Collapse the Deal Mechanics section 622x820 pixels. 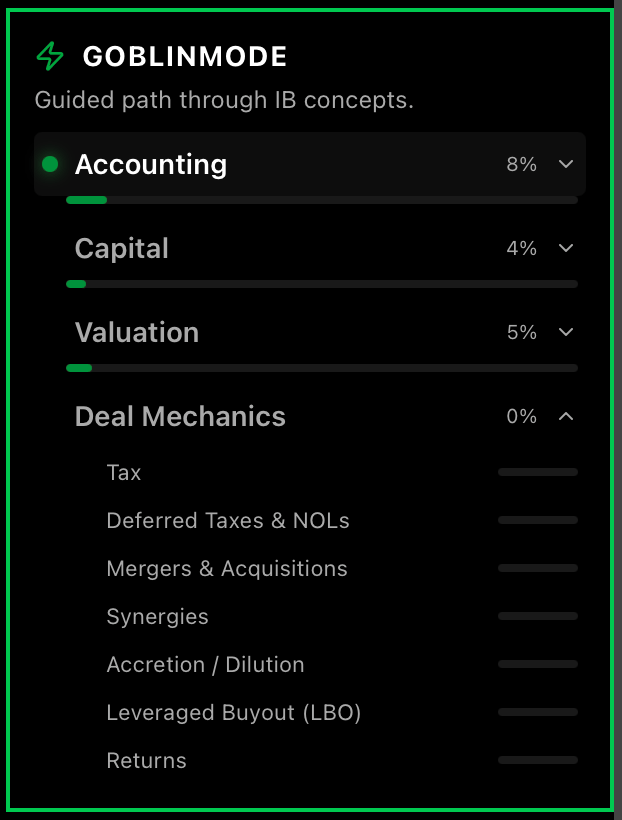click(566, 416)
